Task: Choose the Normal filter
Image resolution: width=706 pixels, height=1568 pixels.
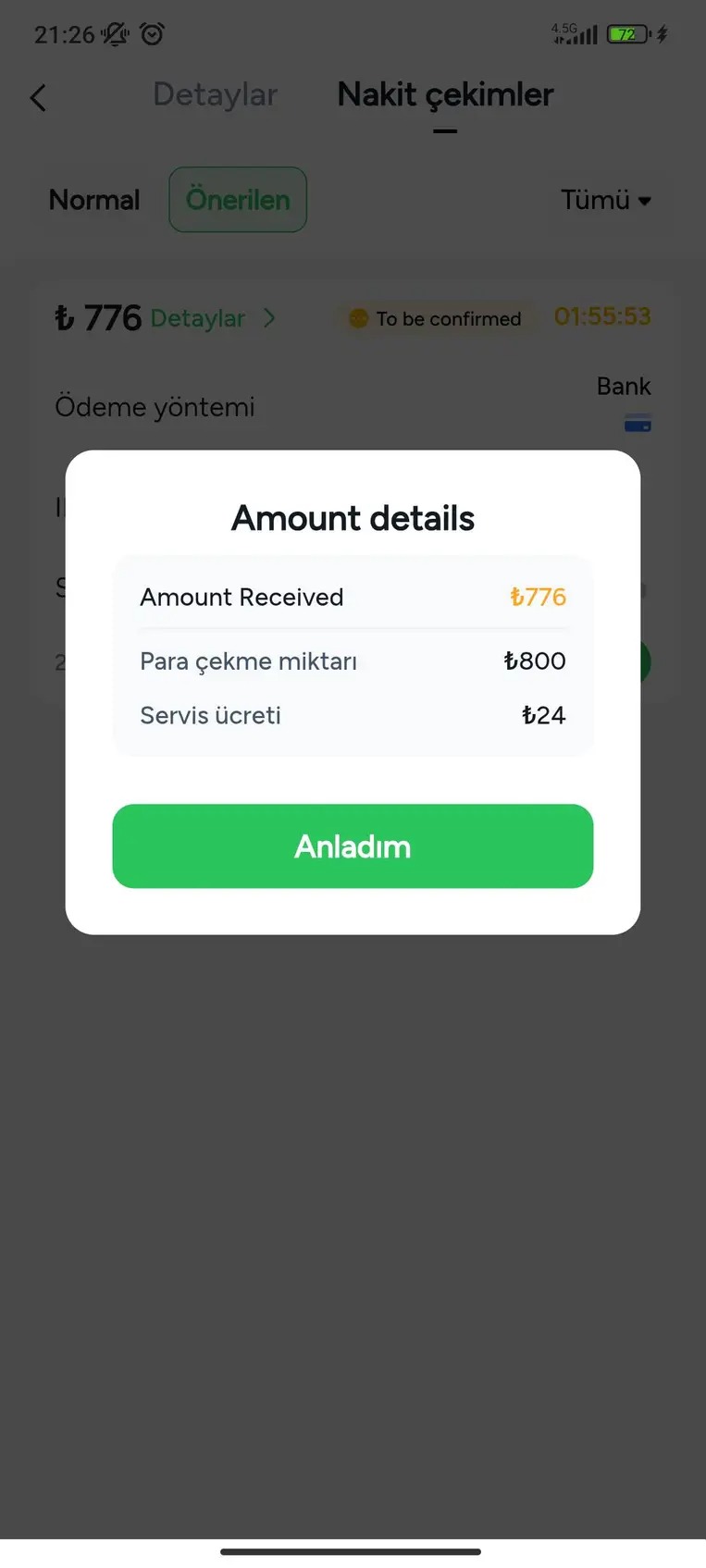Action: (x=94, y=200)
